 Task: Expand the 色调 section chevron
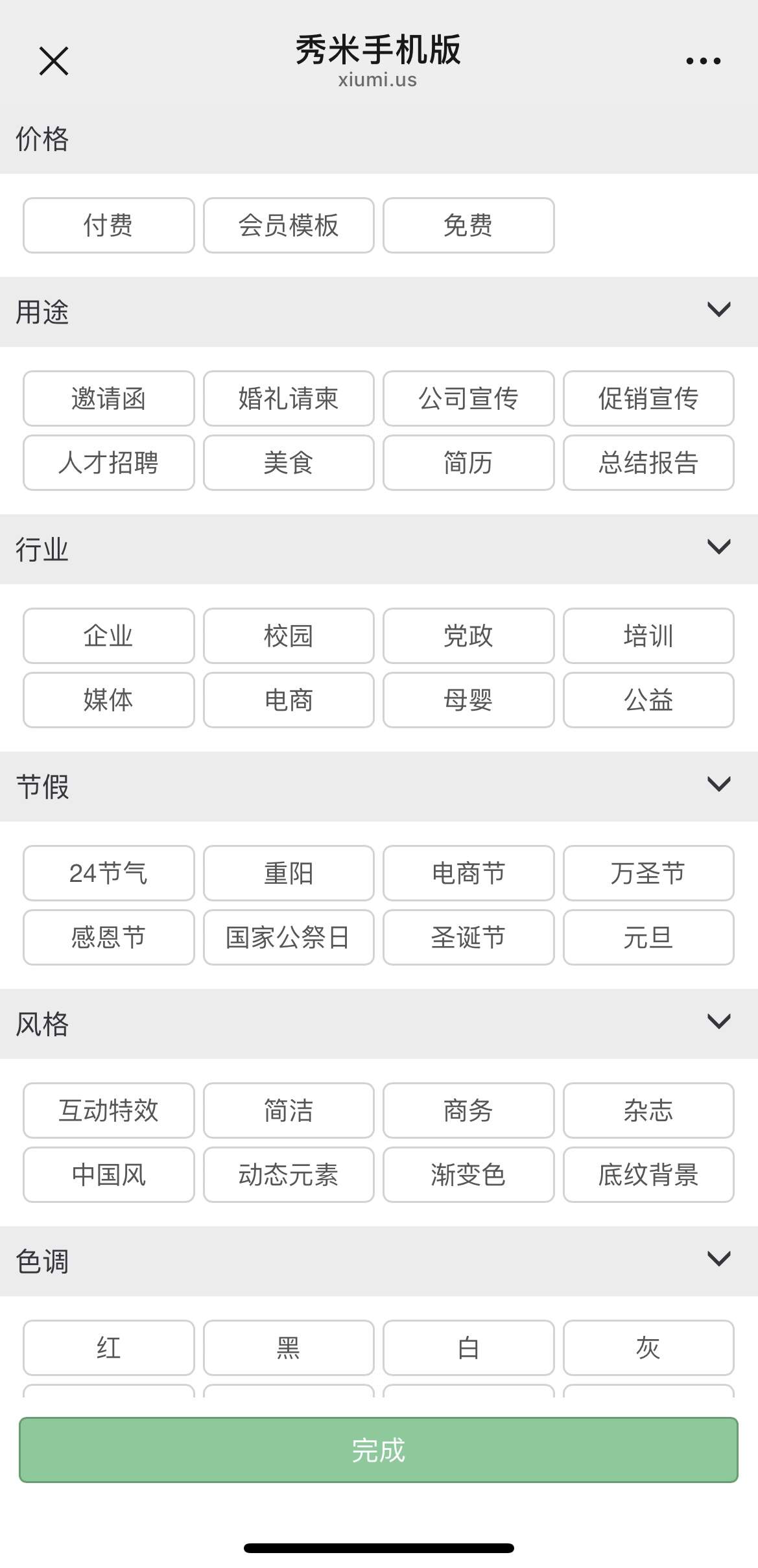(718, 1259)
